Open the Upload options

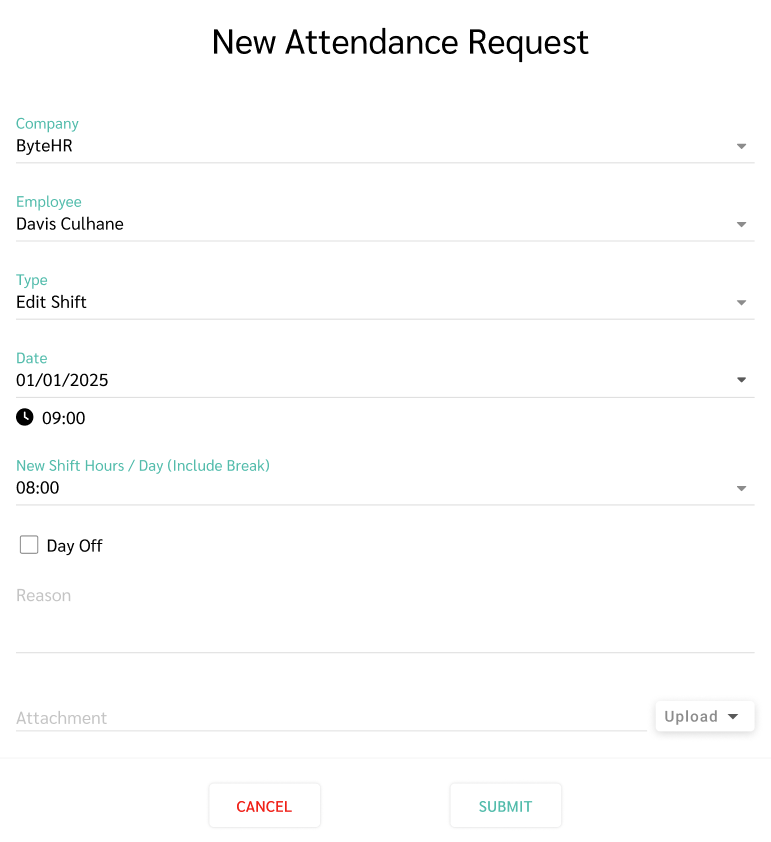point(704,716)
